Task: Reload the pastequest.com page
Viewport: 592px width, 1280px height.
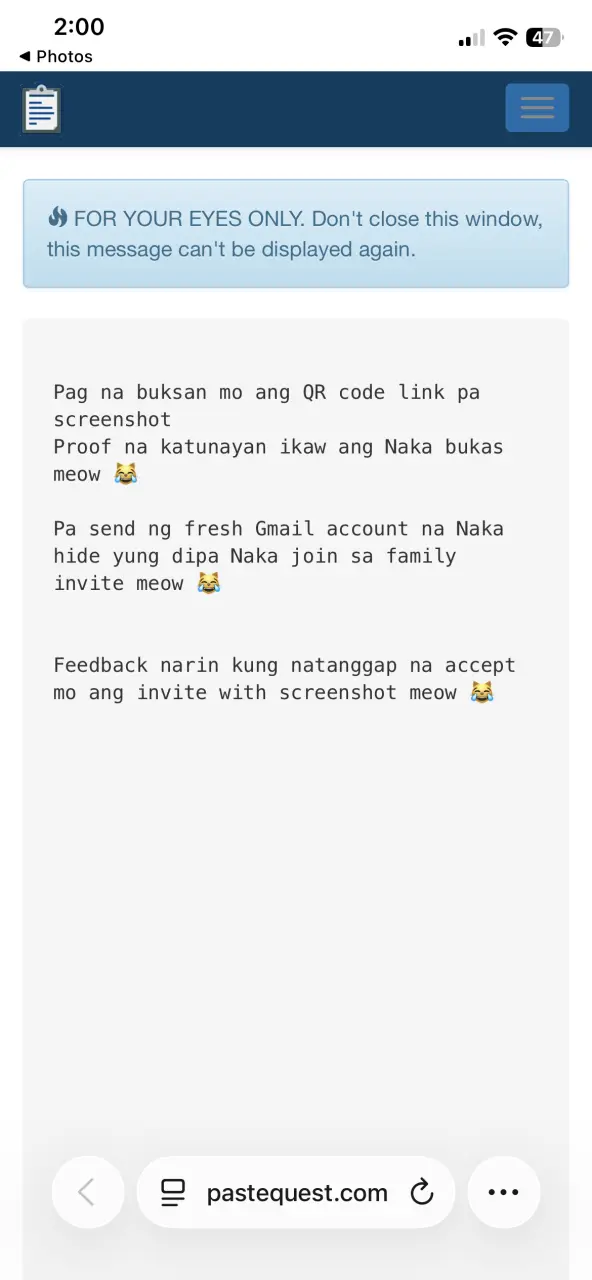Action: point(422,1192)
